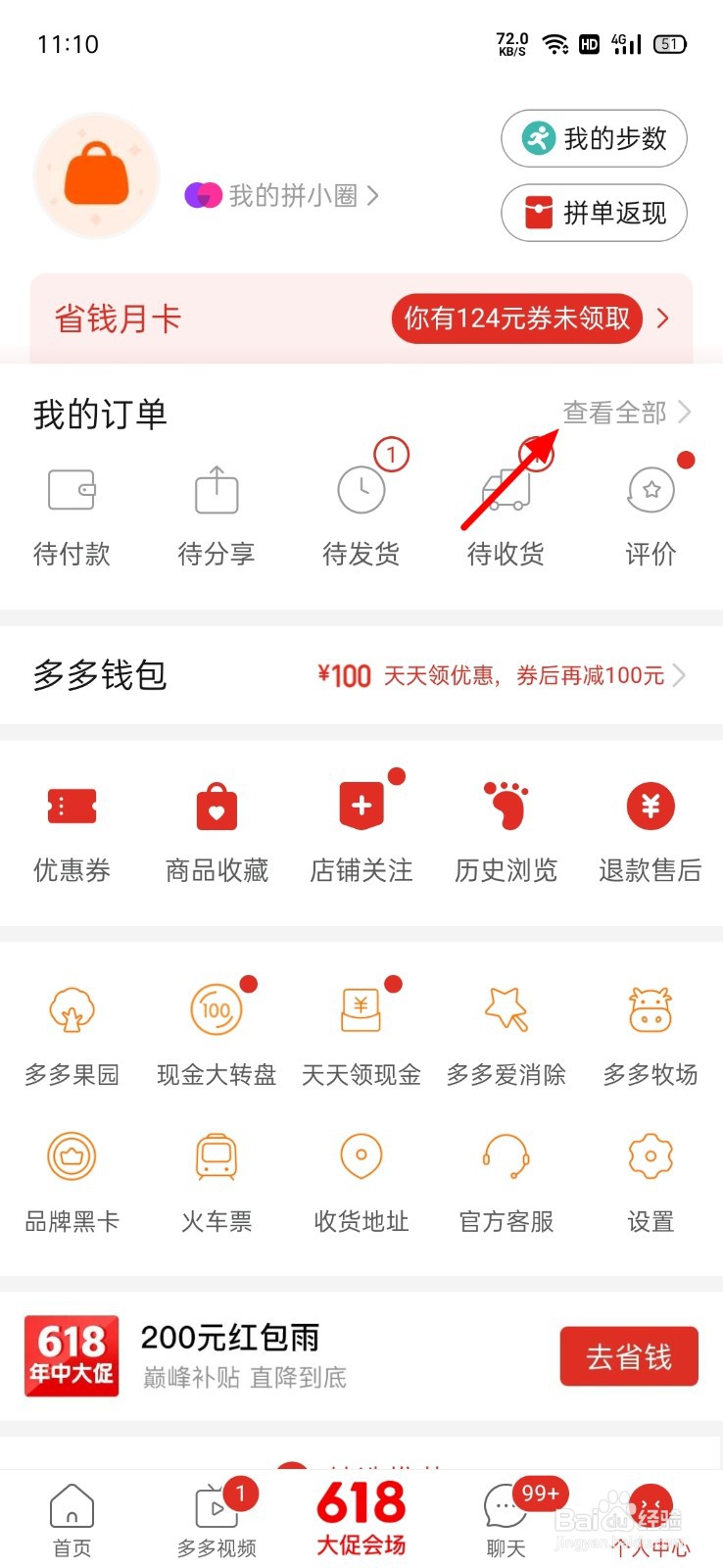Open 优惠券 coupons
This screenshot has width=723, height=1568.
[72, 833]
